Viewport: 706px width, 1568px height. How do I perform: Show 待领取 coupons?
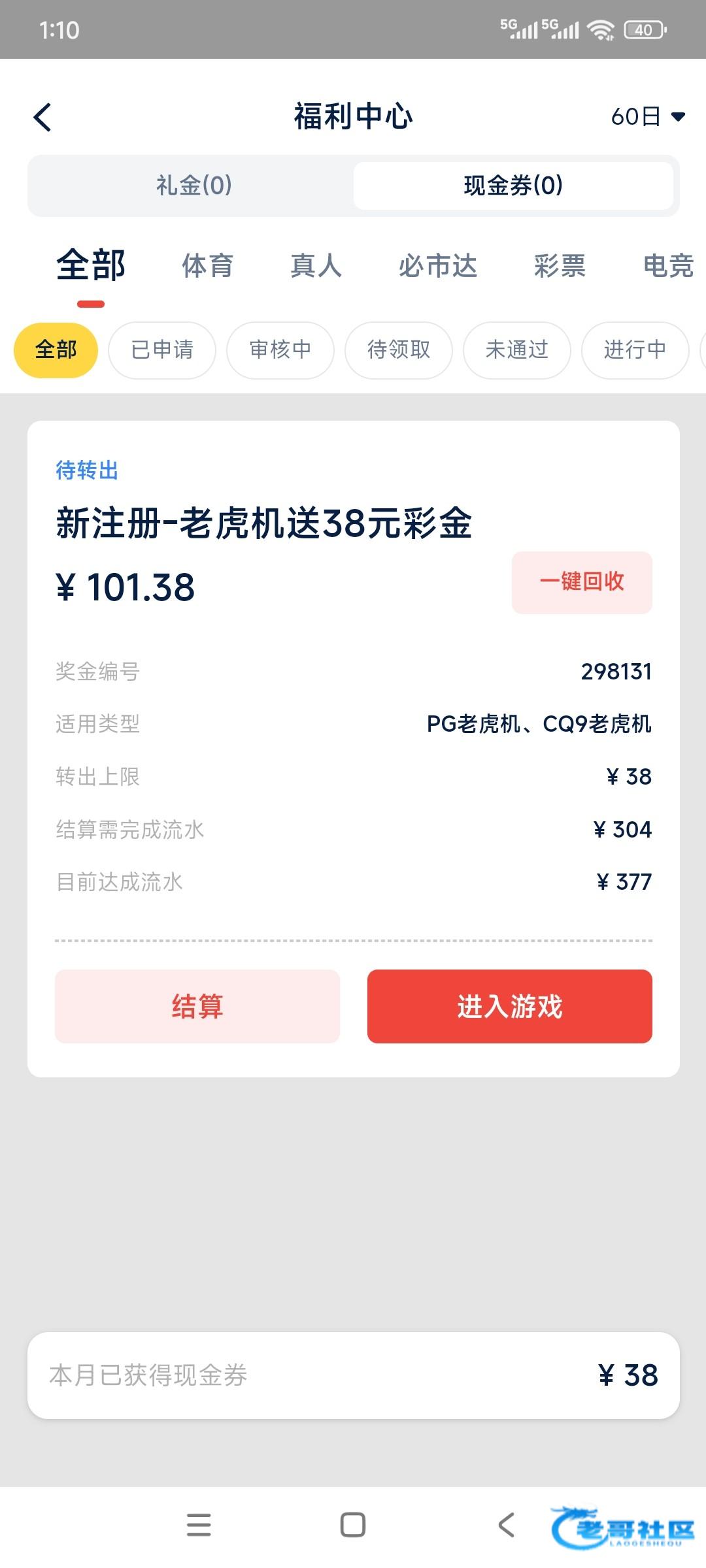399,350
